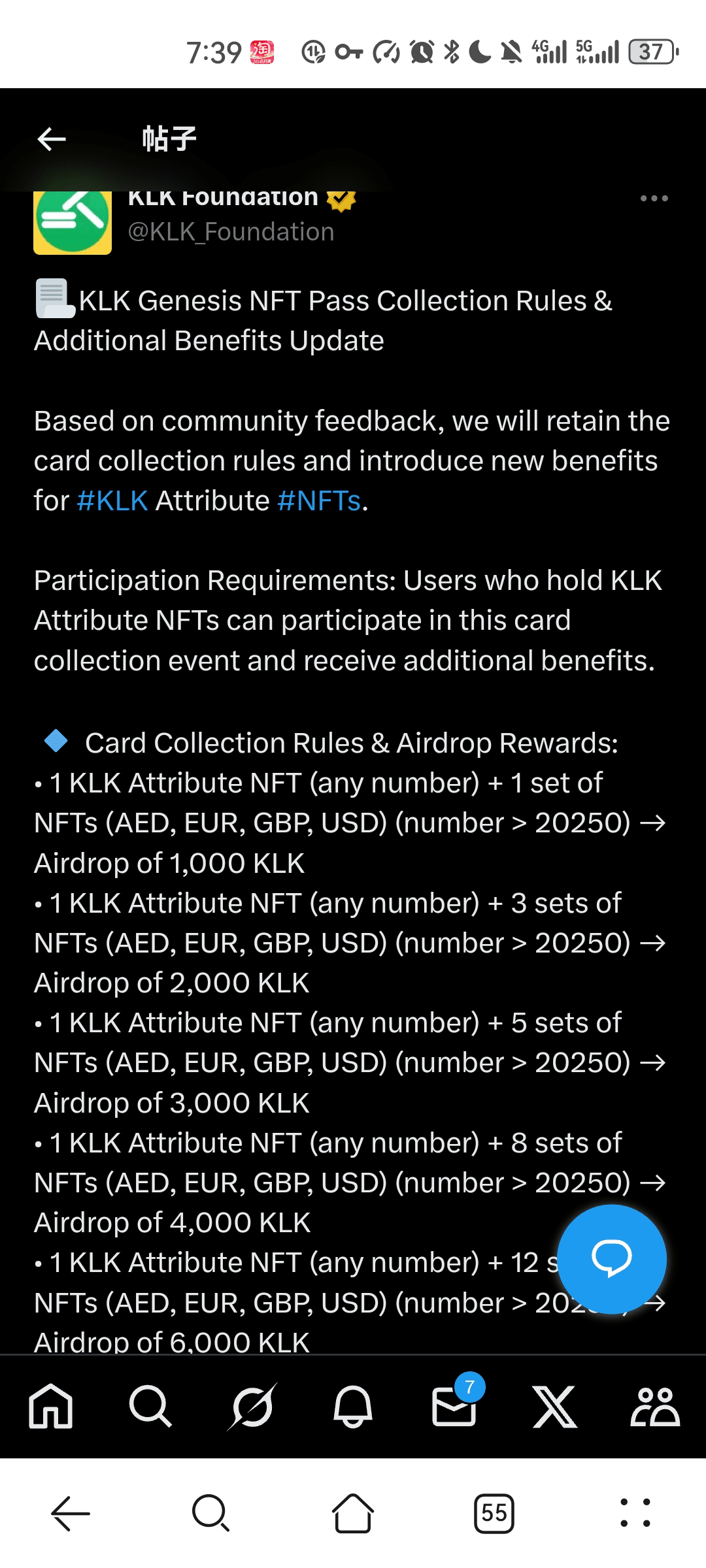
Task: Open the #KLK hashtag link
Action: pos(112,501)
